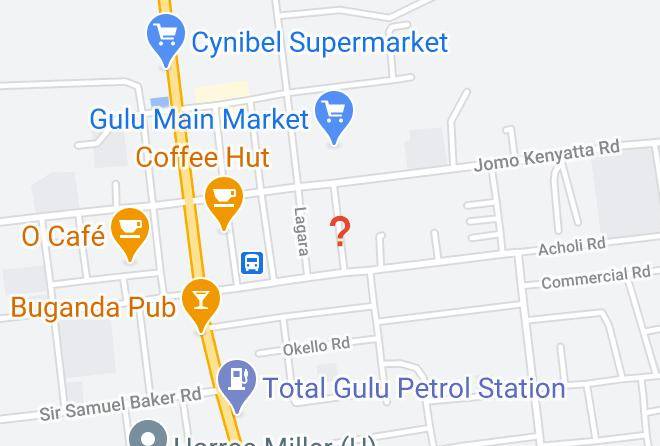Select the Buganda Pub pin
The width and height of the screenshot is (660, 446).
click(x=201, y=305)
